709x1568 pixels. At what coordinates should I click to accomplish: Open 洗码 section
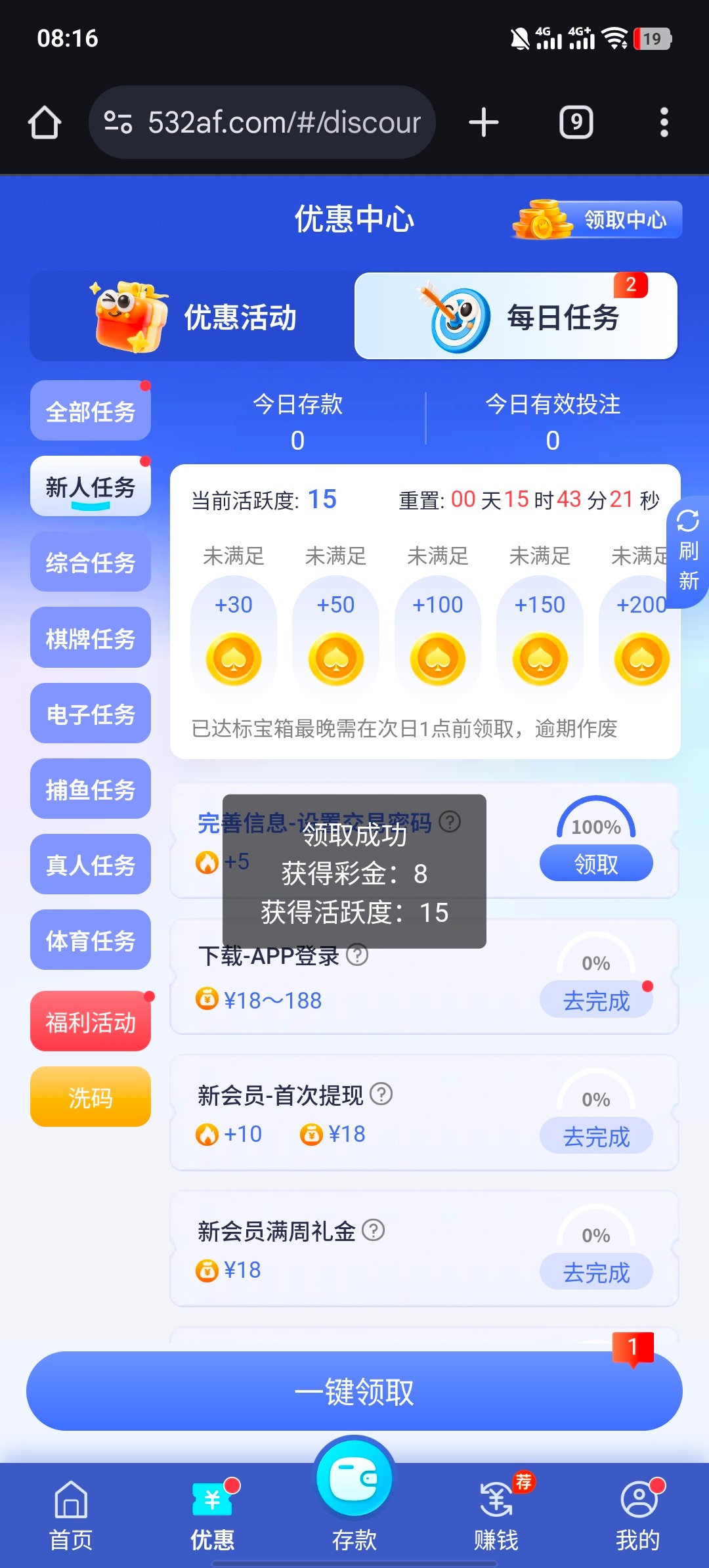[91, 1097]
